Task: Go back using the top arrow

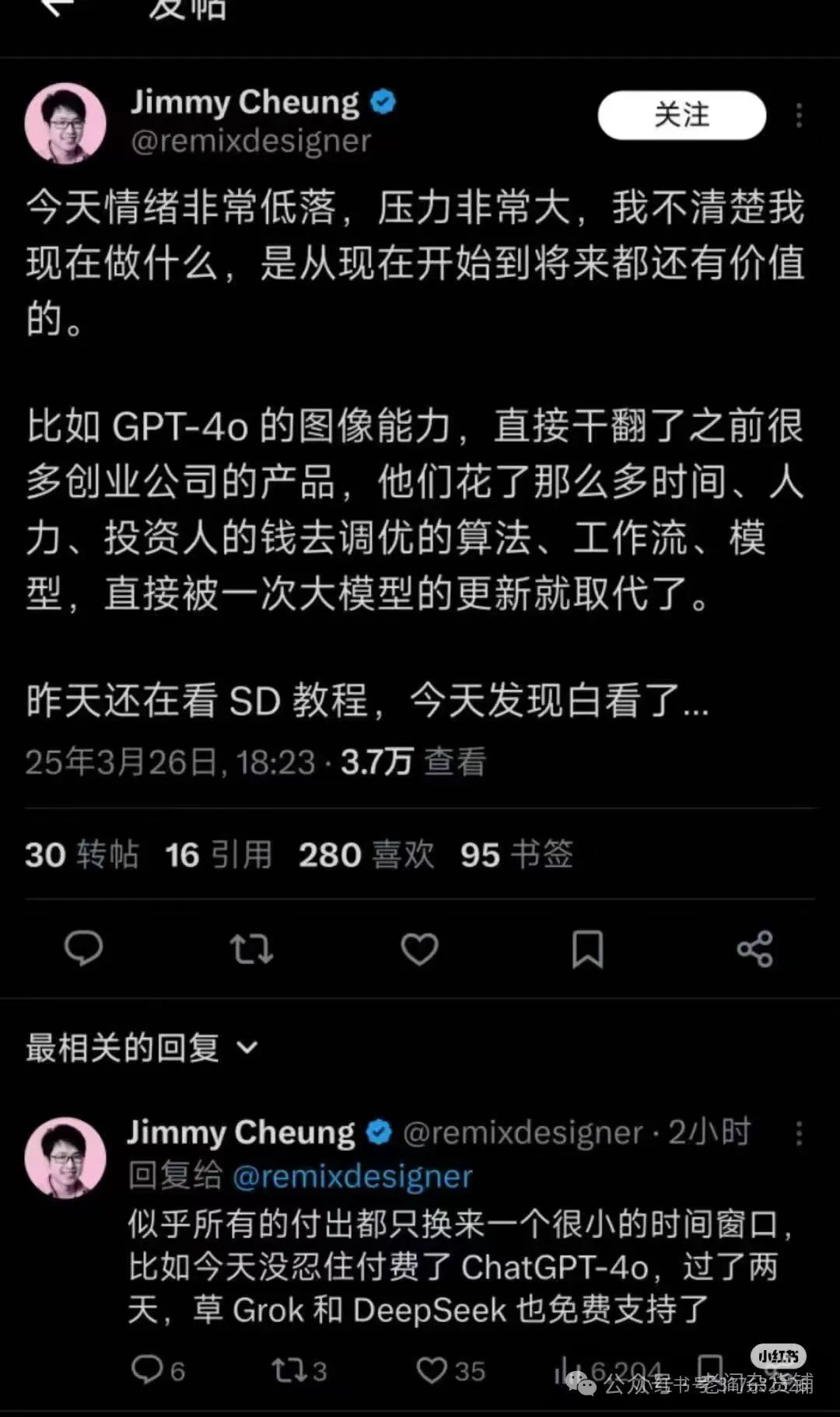Action: [56, 8]
